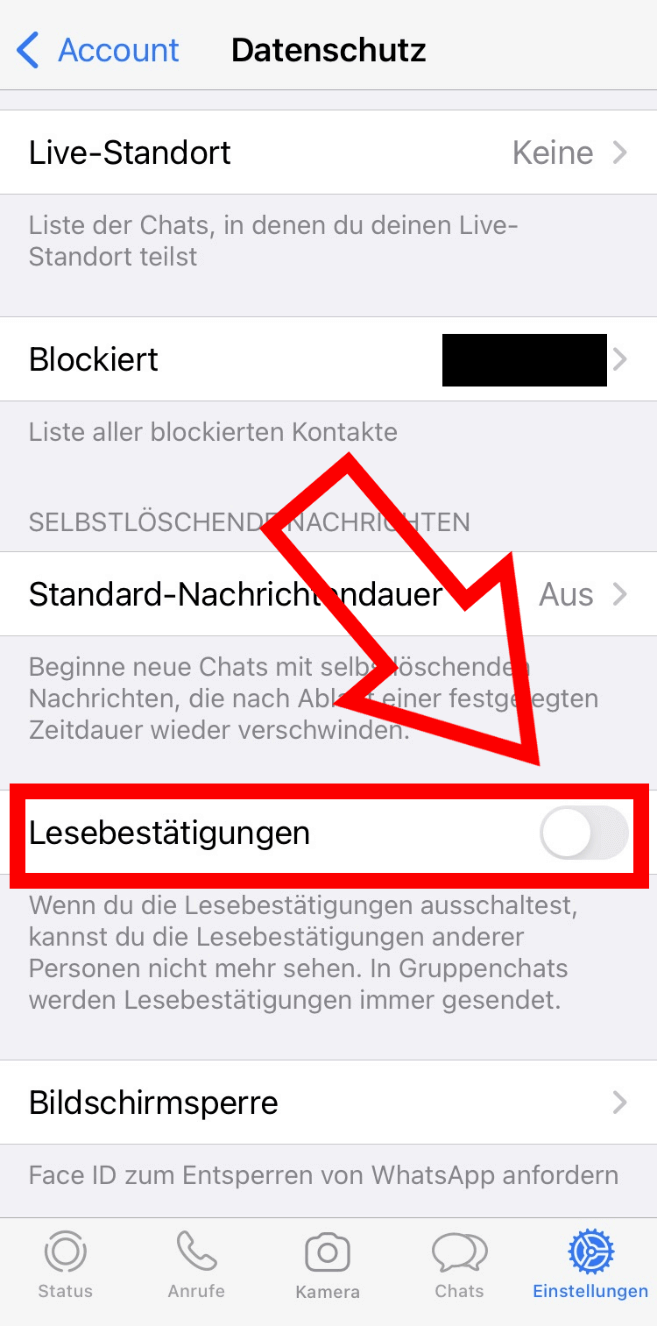This screenshot has width=657, height=1326.
Task: Toggle the Lesebestätigungen switch
Action: (x=584, y=833)
